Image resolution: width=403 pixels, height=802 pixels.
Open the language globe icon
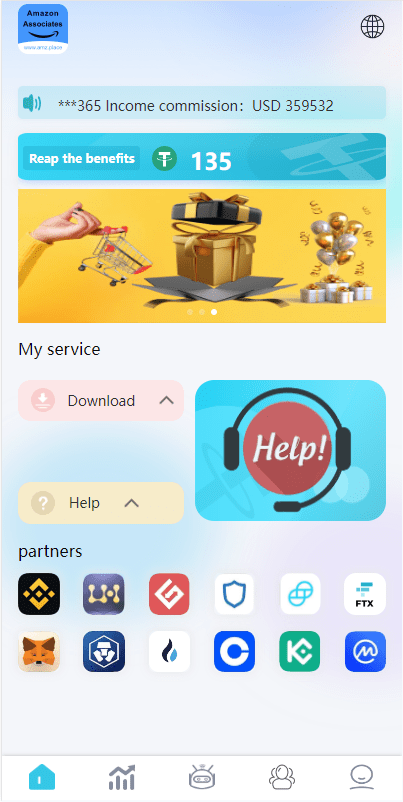point(372,27)
